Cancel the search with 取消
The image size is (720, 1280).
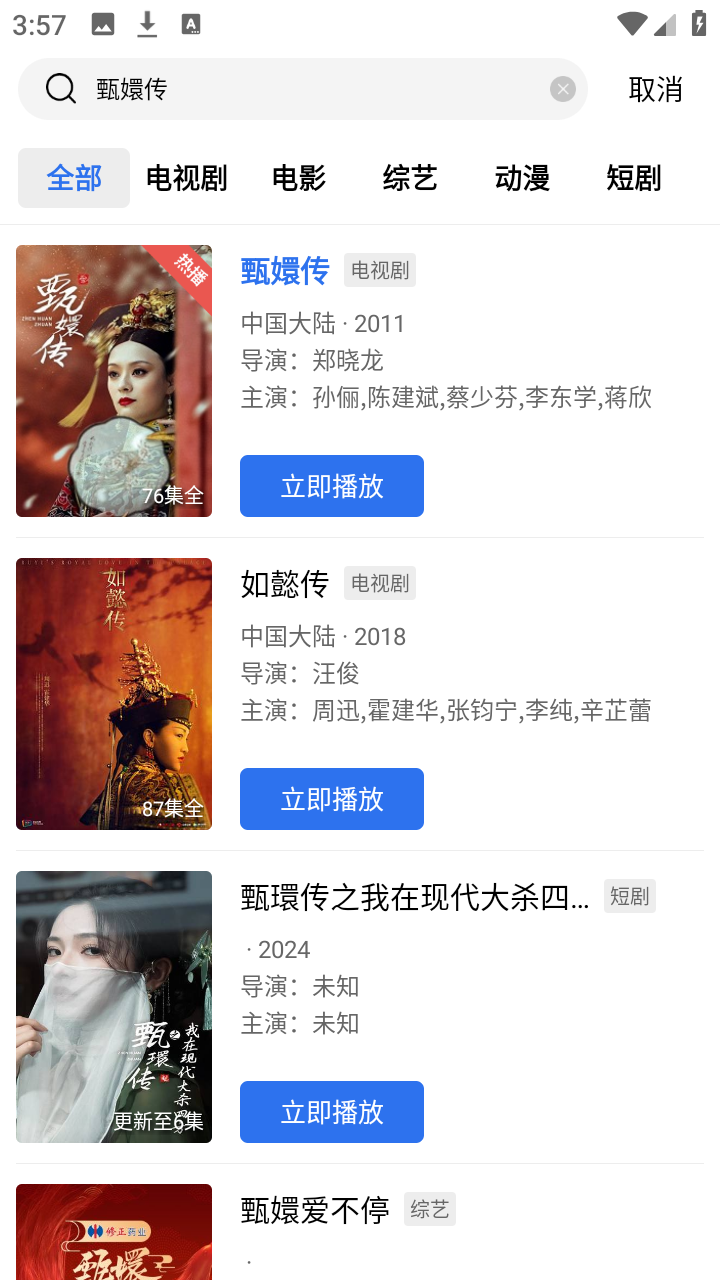655,89
